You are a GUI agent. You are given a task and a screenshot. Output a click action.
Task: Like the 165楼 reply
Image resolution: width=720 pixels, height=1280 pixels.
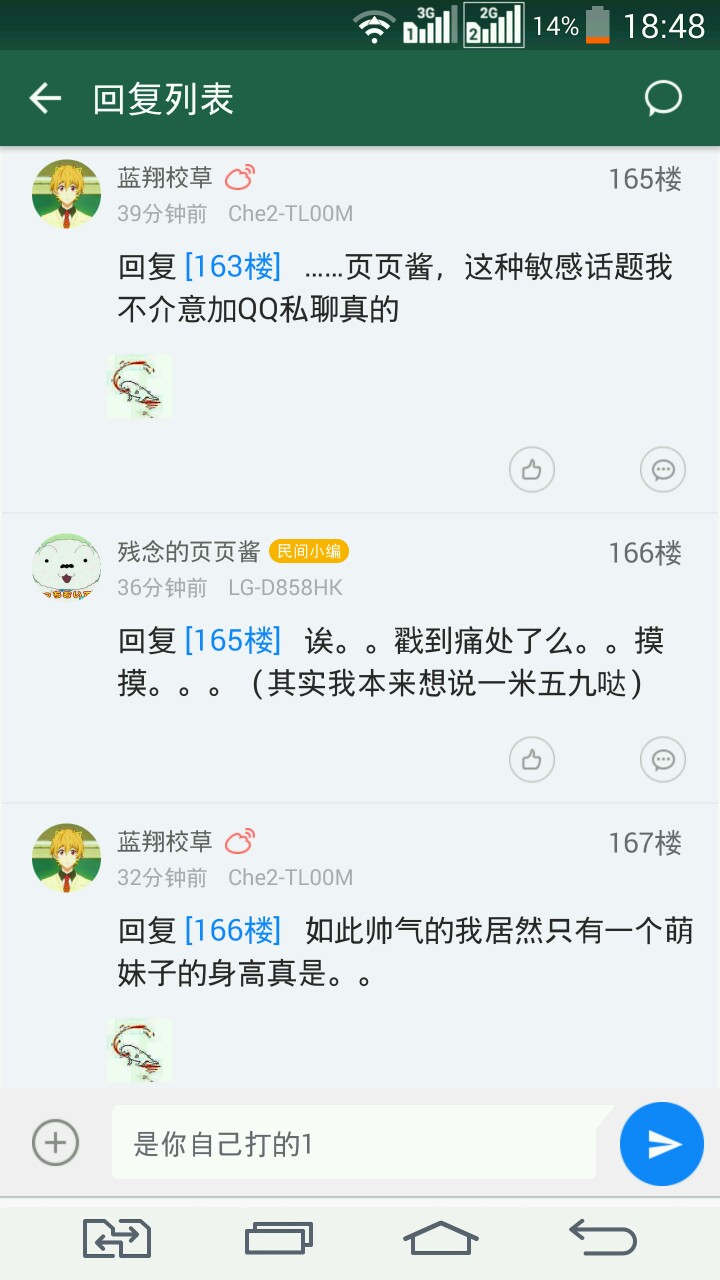[532, 469]
